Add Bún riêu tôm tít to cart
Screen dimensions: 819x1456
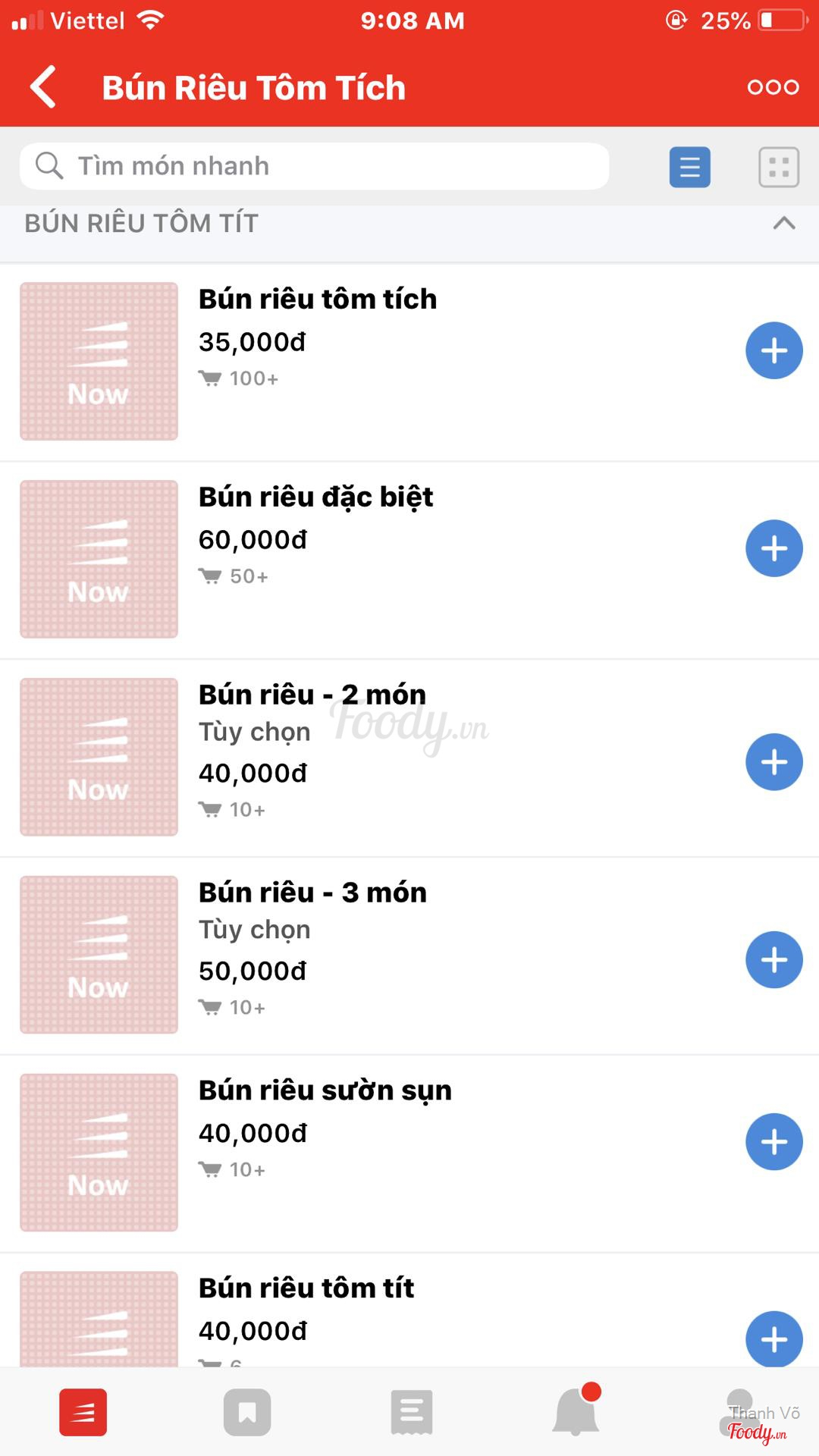coord(773,1339)
